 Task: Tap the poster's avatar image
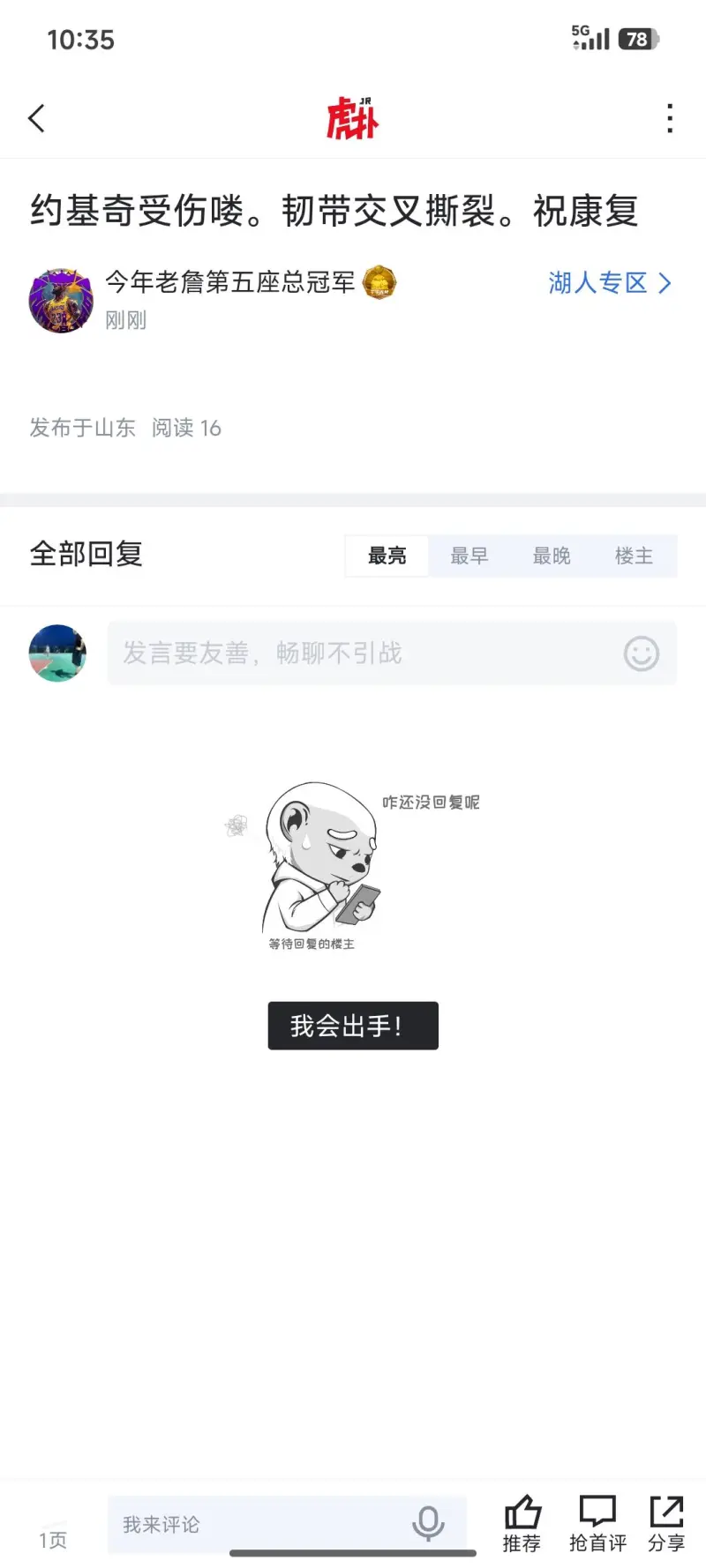60,300
